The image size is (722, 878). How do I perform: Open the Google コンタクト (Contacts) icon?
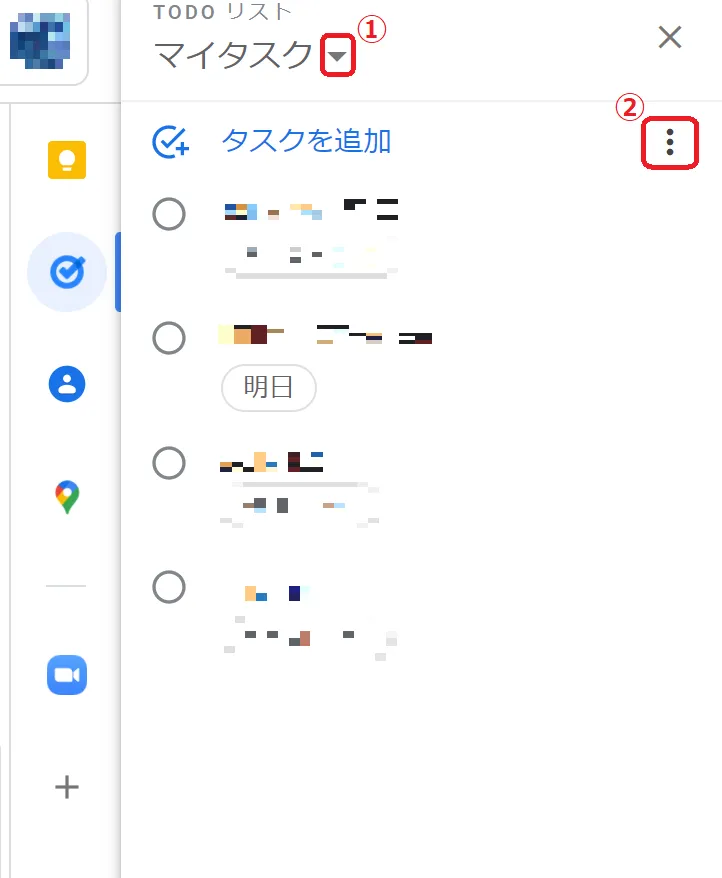click(67, 383)
